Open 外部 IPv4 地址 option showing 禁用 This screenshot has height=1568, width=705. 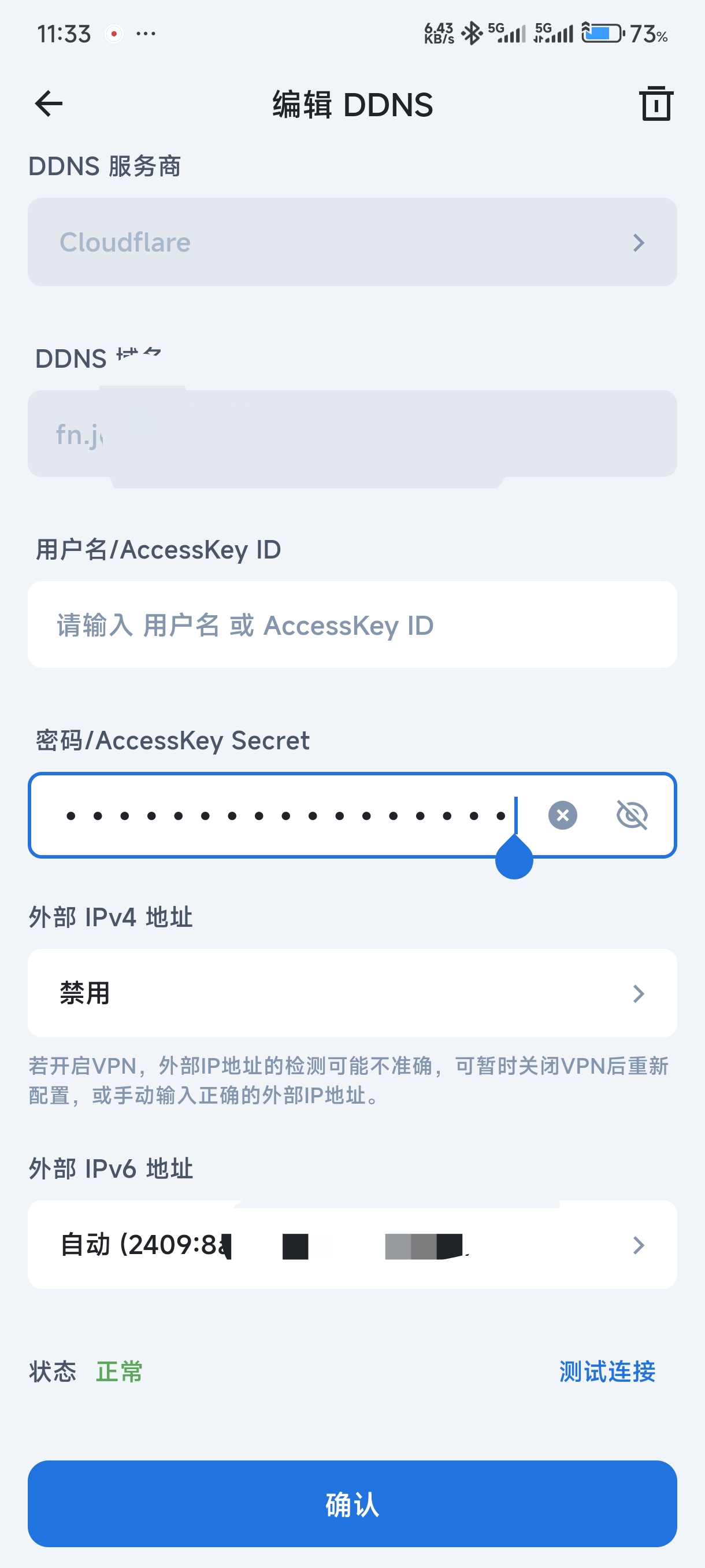coord(352,993)
